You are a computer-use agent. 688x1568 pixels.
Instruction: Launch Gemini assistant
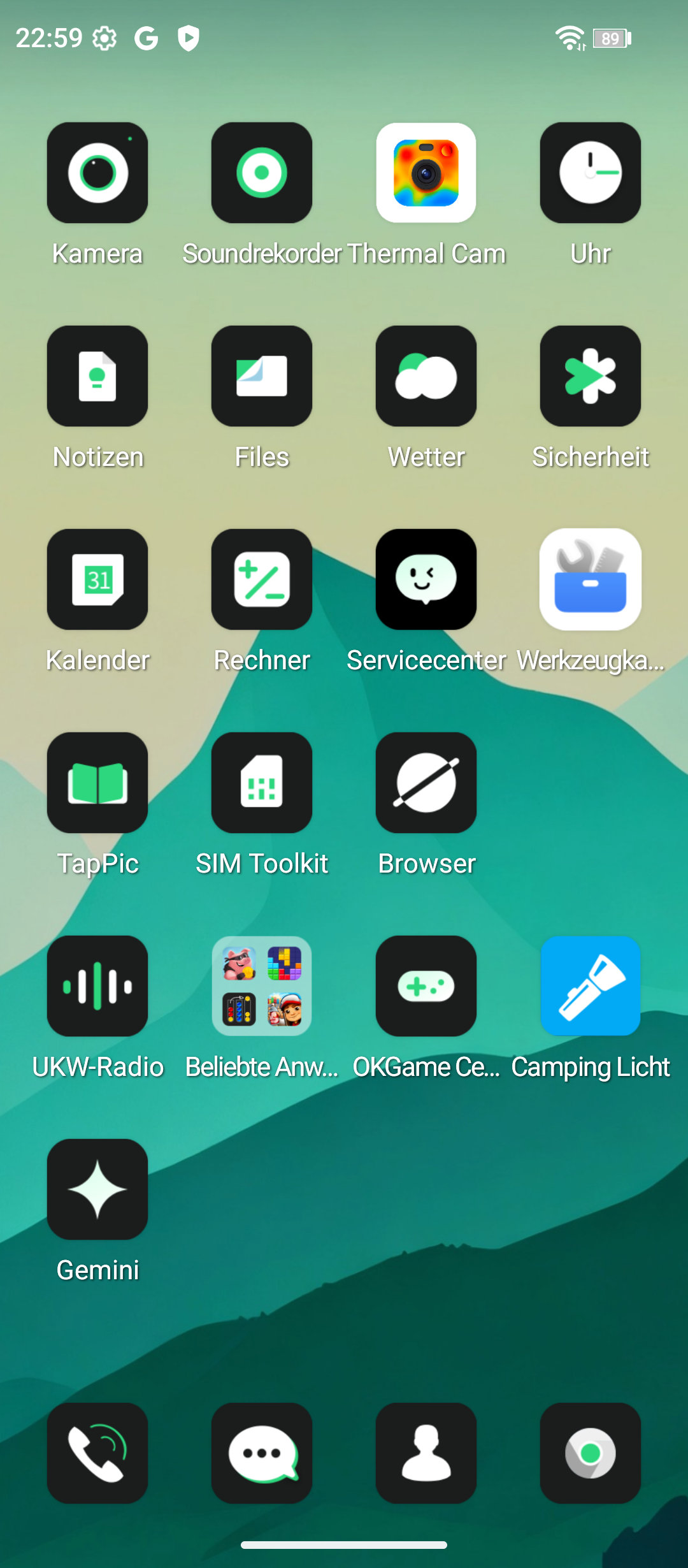(97, 1189)
